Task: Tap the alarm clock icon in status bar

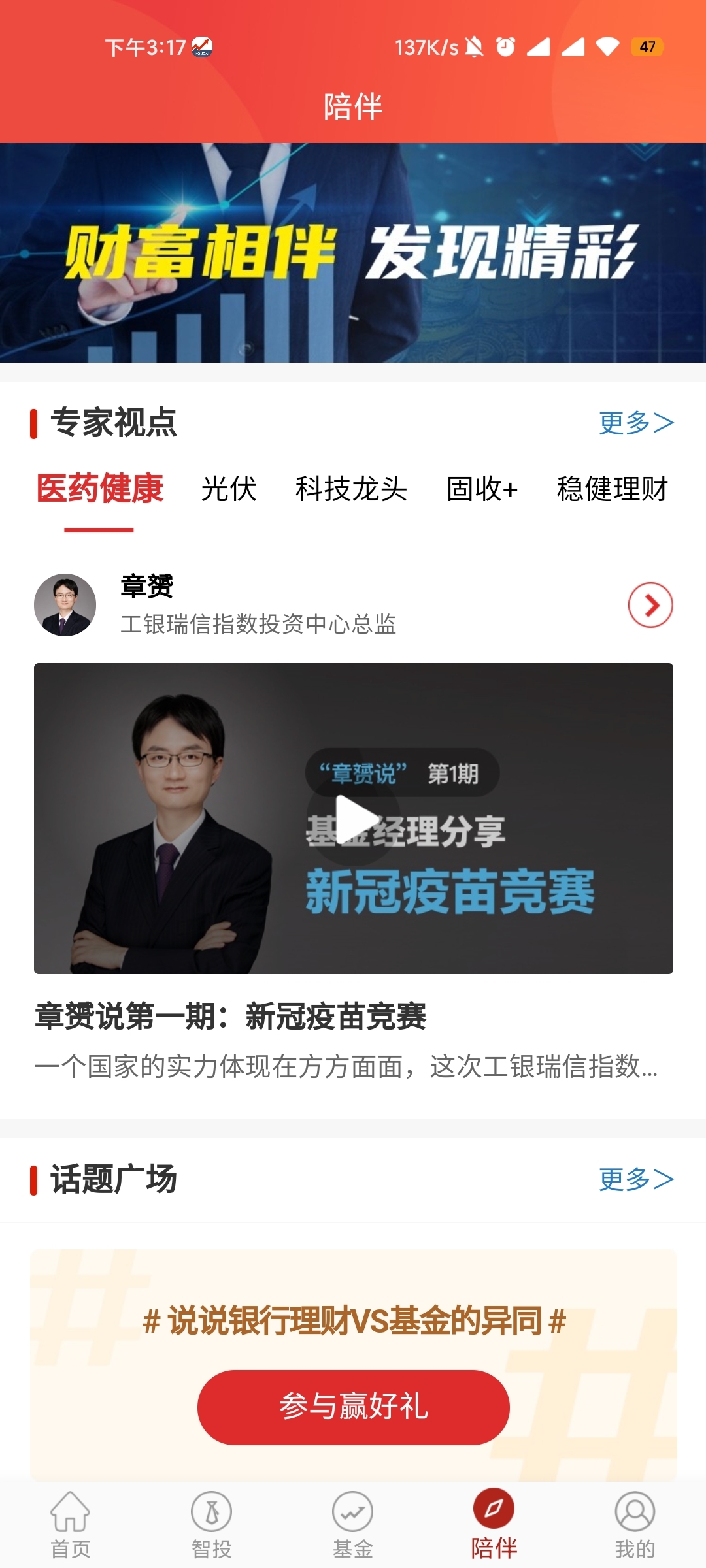Action: pos(504,46)
